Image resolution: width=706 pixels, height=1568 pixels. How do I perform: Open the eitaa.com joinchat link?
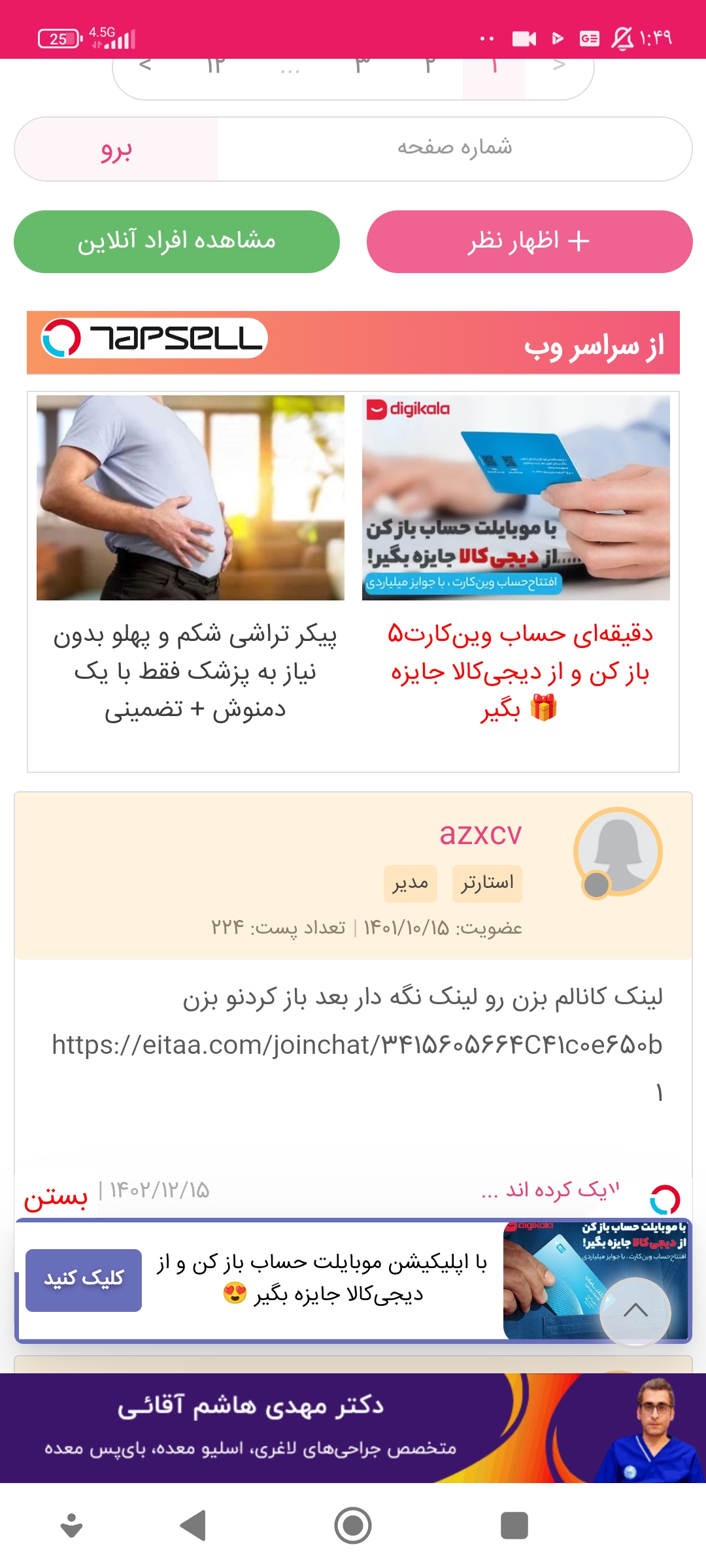[357, 1045]
